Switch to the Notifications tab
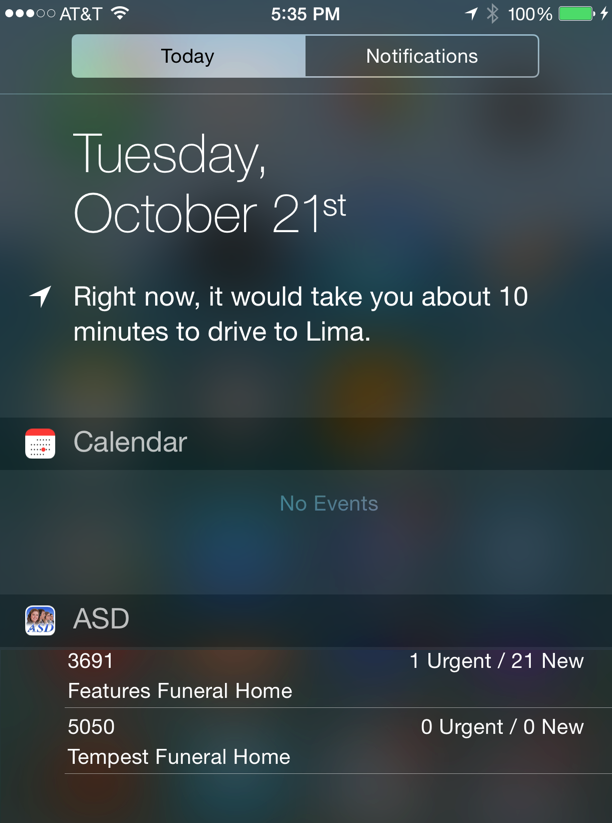Image resolution: width=612 pixels, height=823 pixels. [421, 57]
